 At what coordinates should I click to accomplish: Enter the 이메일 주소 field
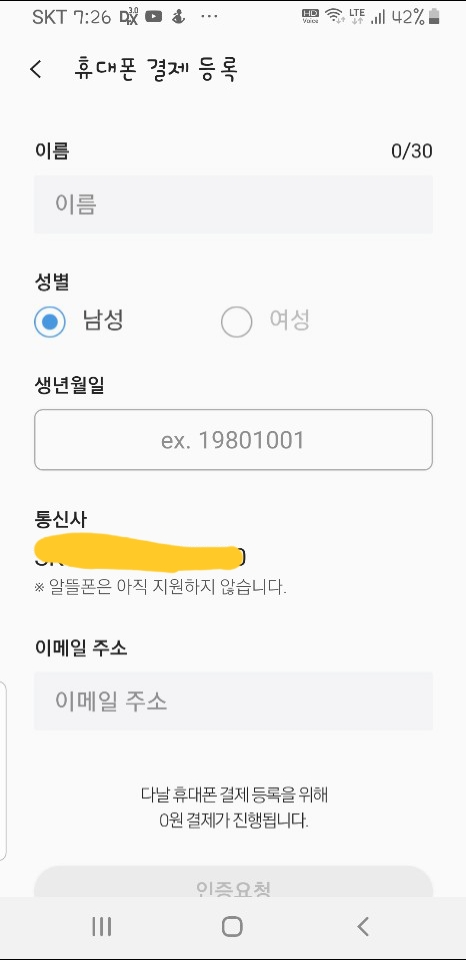pos(233,701)
